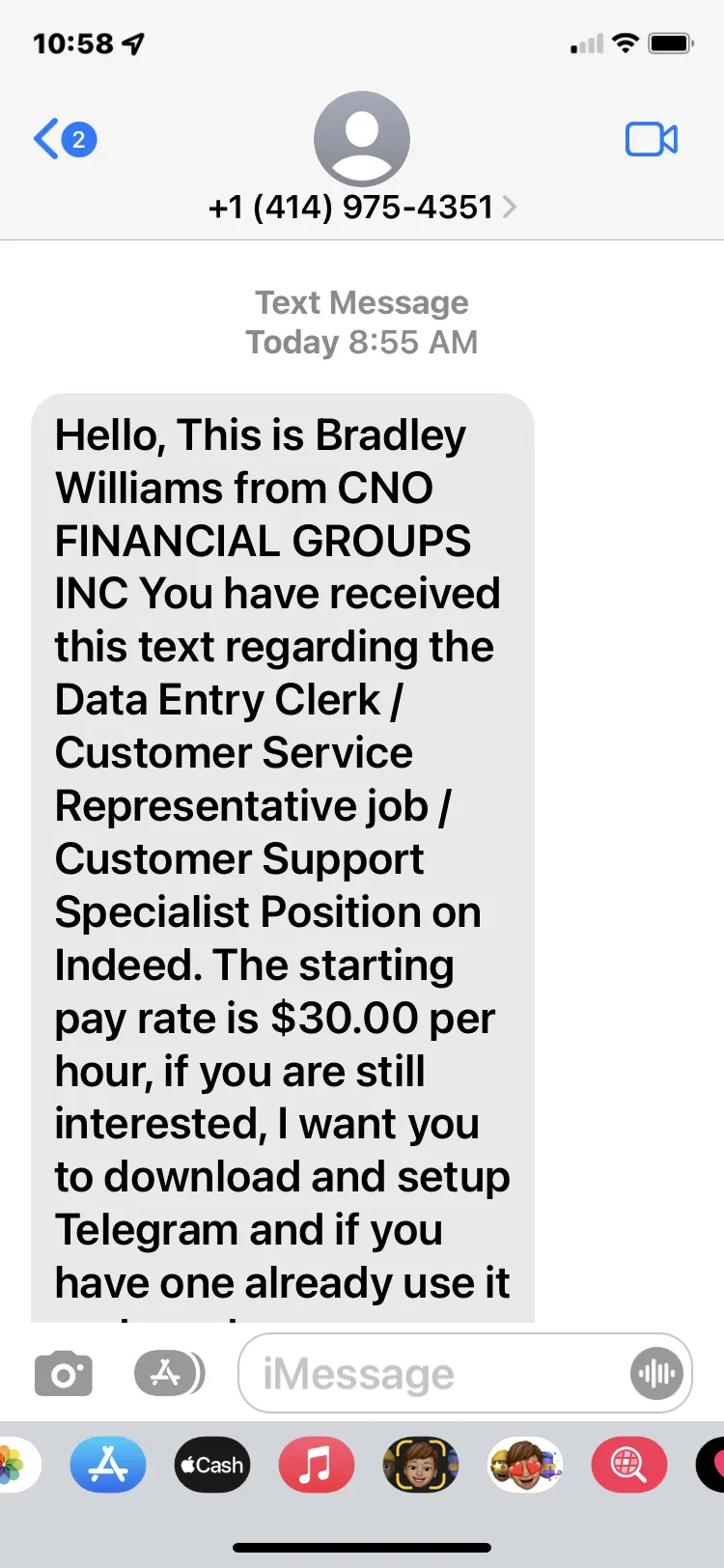724x1568 pixels.
Task: Open the Photos app in the strip
Action: [x=16, y=1465]
